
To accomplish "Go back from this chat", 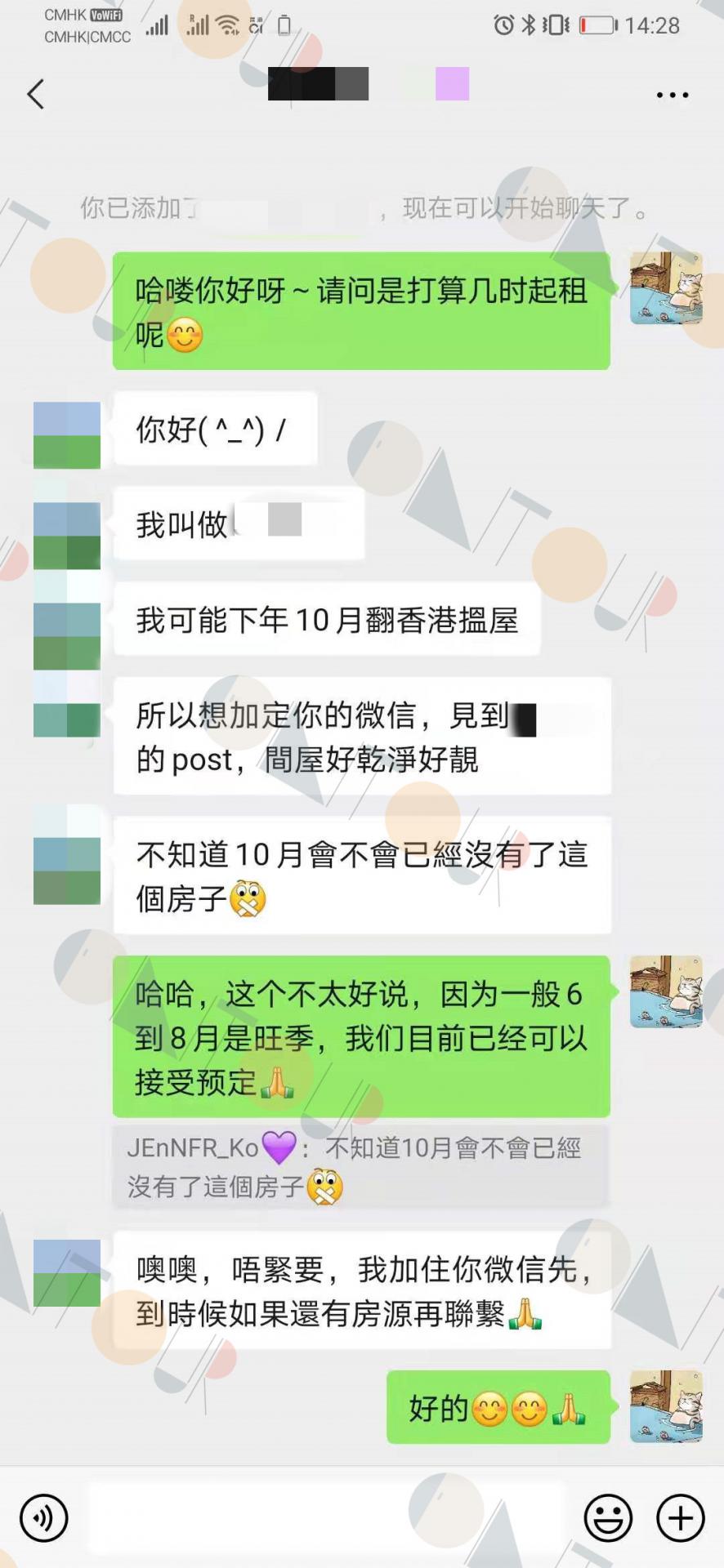I will [x=35, y=95].
